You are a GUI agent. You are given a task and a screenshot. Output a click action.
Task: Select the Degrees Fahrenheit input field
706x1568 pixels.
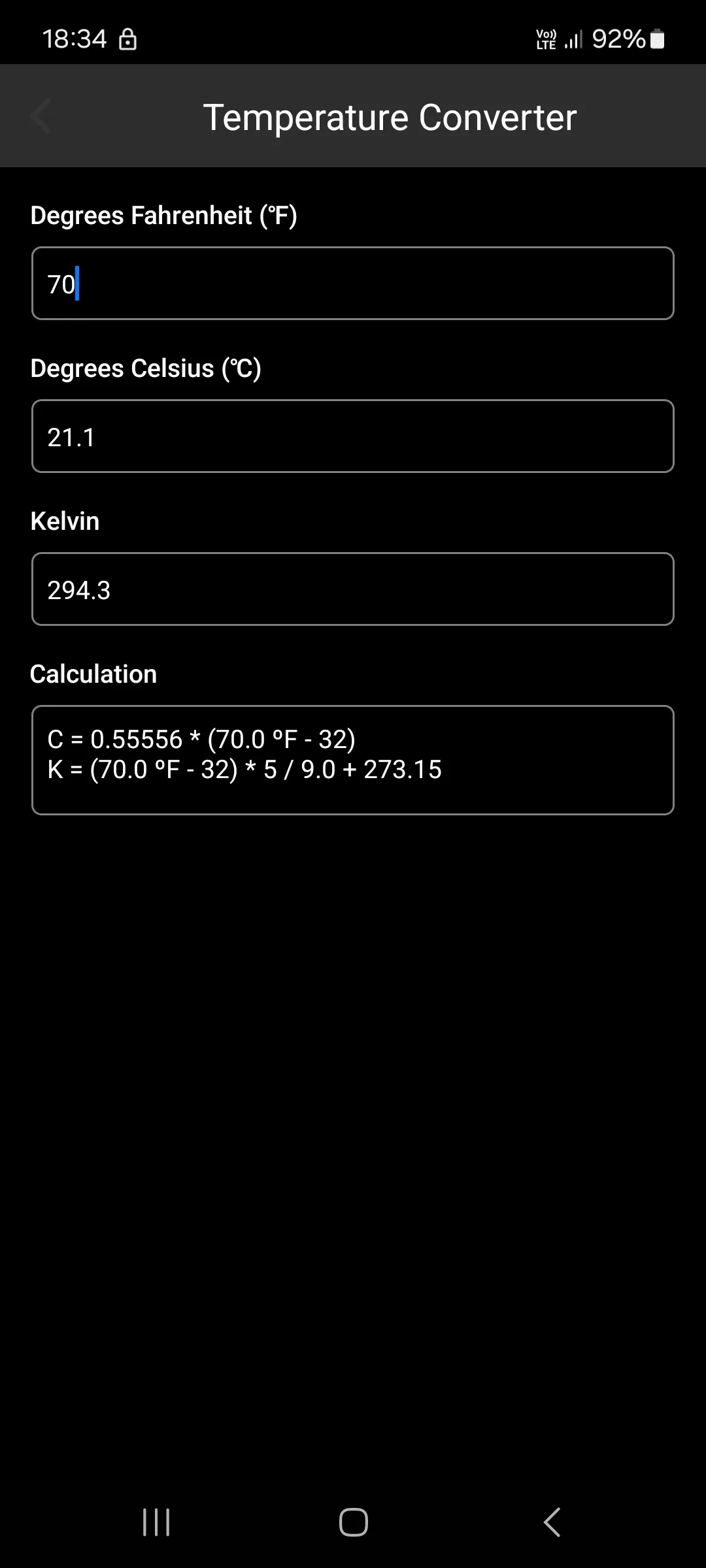click(353, 284)
